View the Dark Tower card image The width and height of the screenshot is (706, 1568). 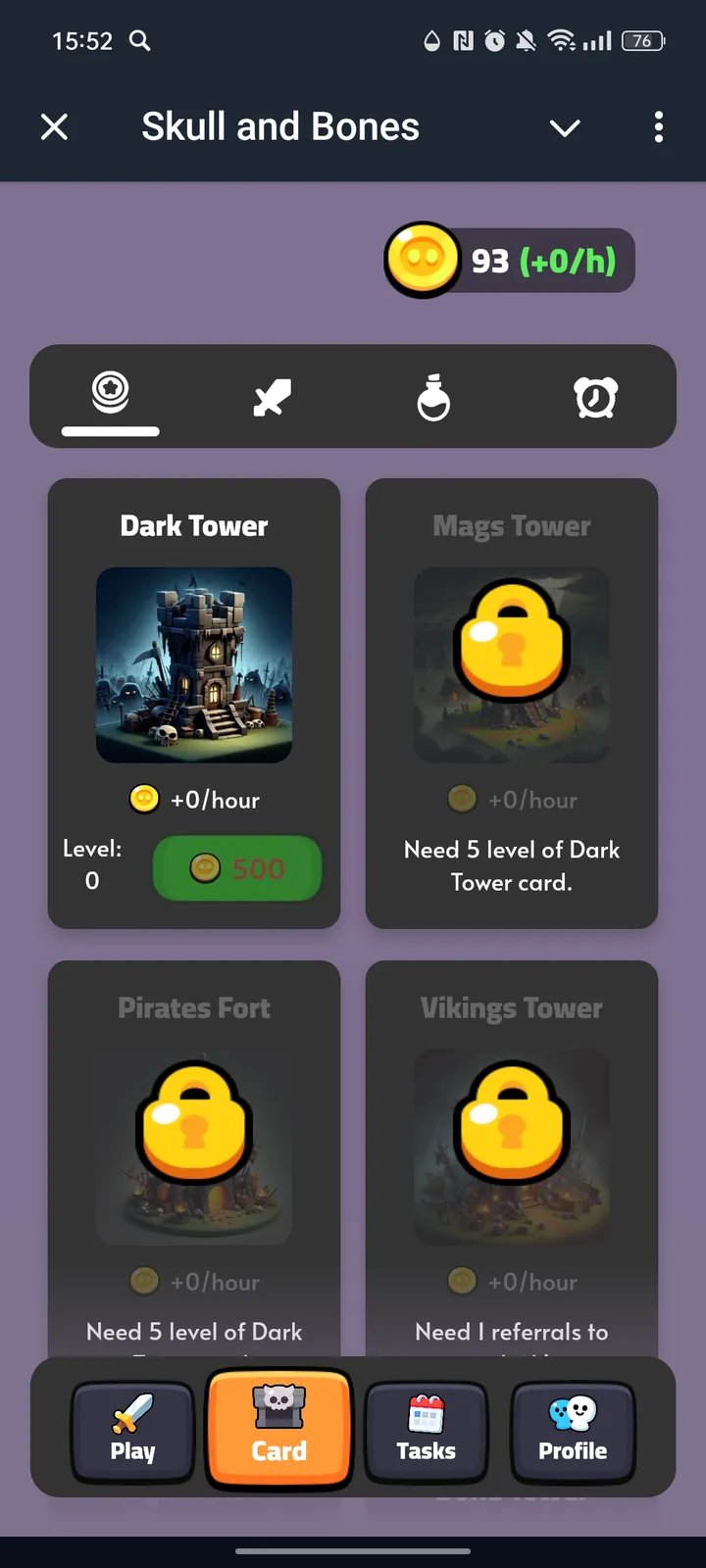(x=193, y=665)
